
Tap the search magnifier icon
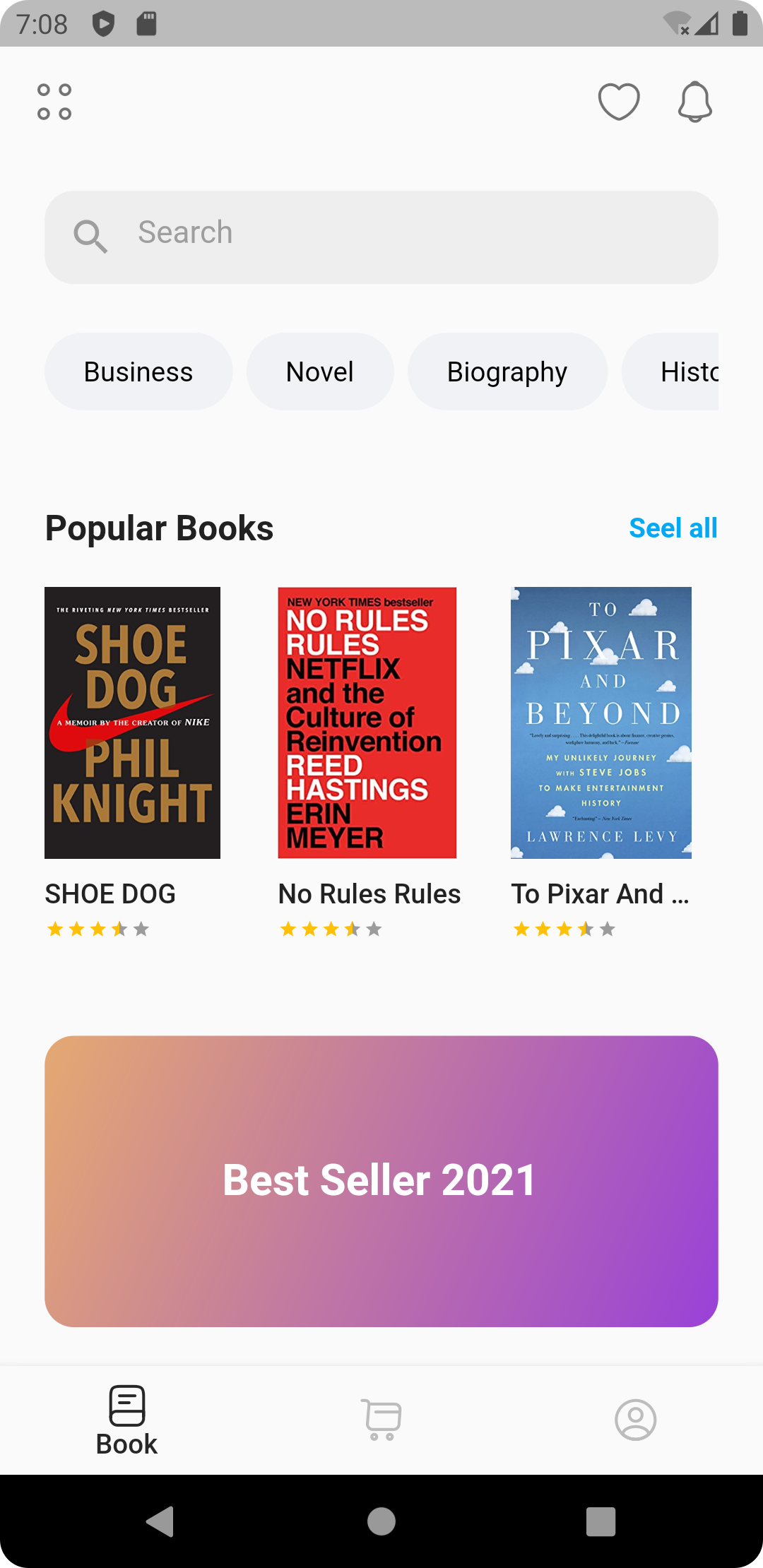point(91,235)
